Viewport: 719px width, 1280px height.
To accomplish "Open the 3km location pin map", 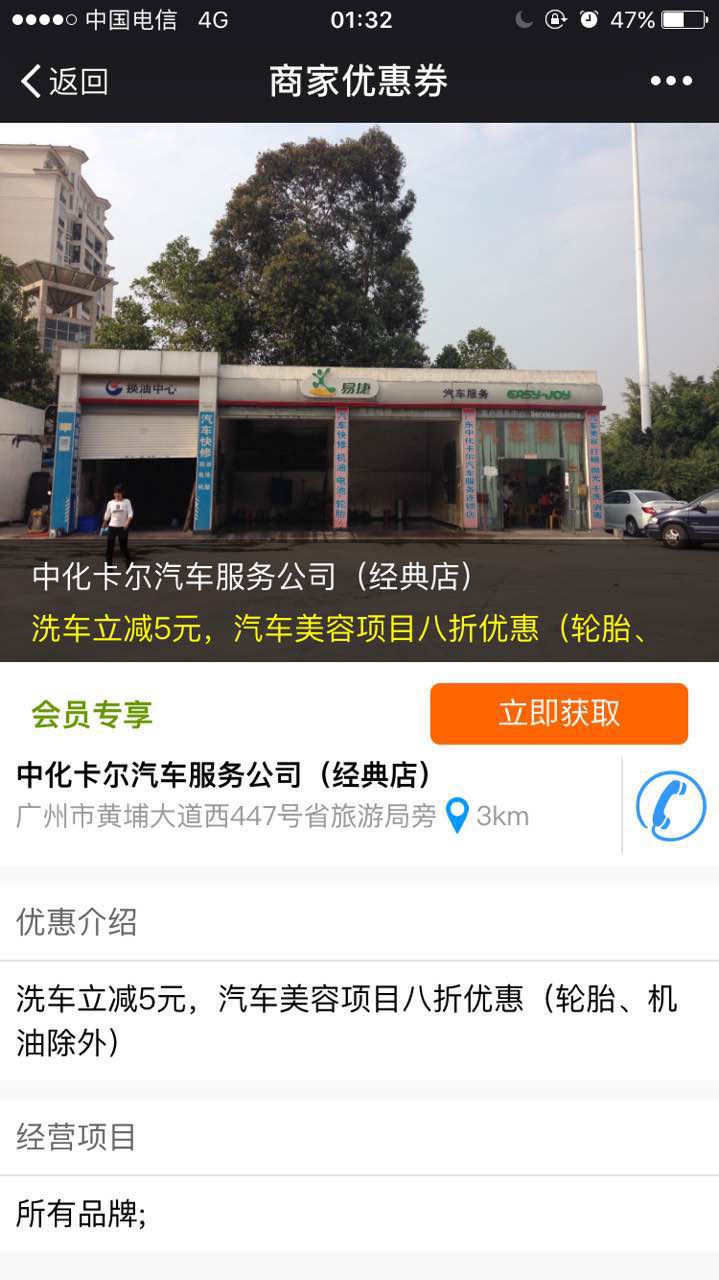I will click(x=458, y=816).
